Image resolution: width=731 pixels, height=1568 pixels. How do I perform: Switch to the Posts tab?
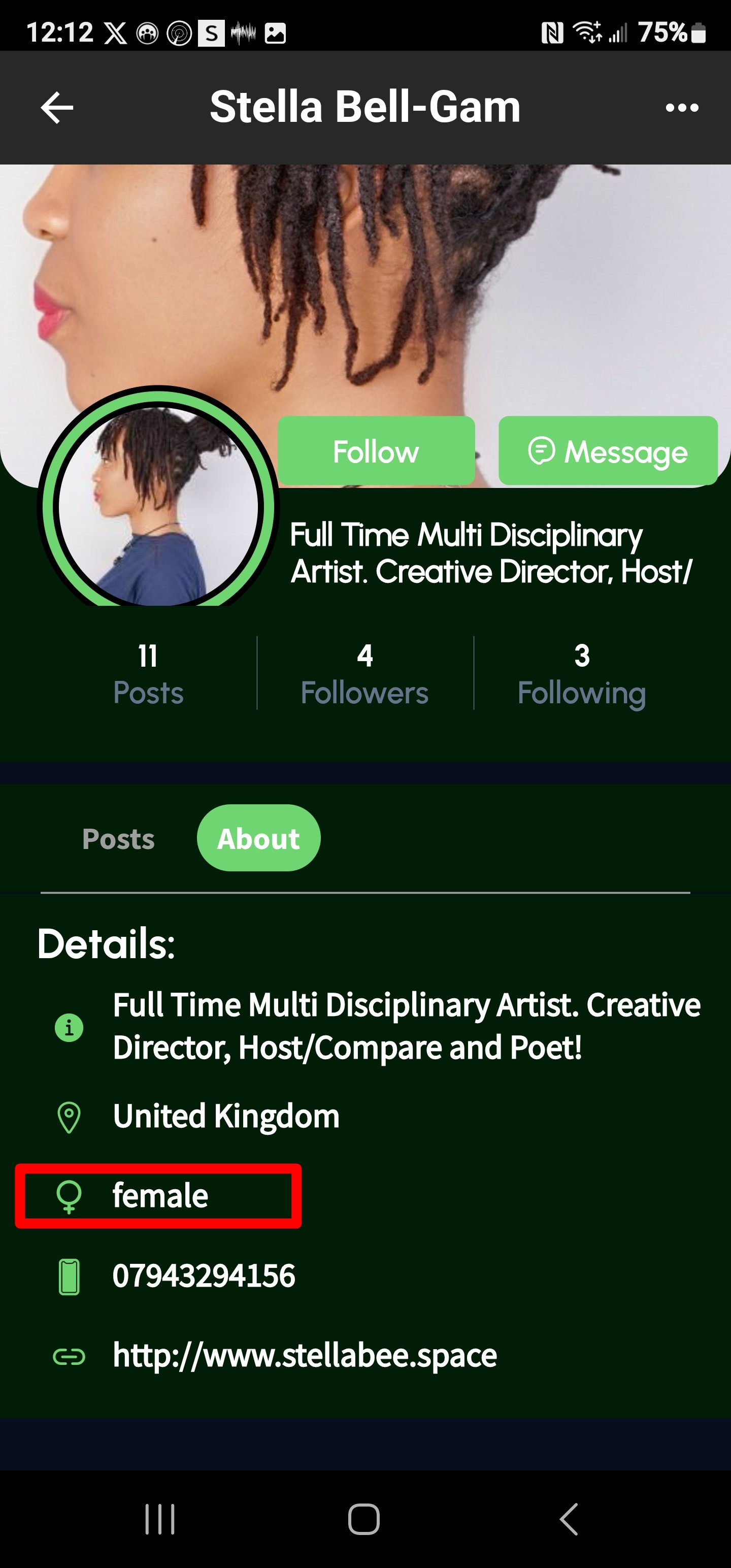click(118, 838)
